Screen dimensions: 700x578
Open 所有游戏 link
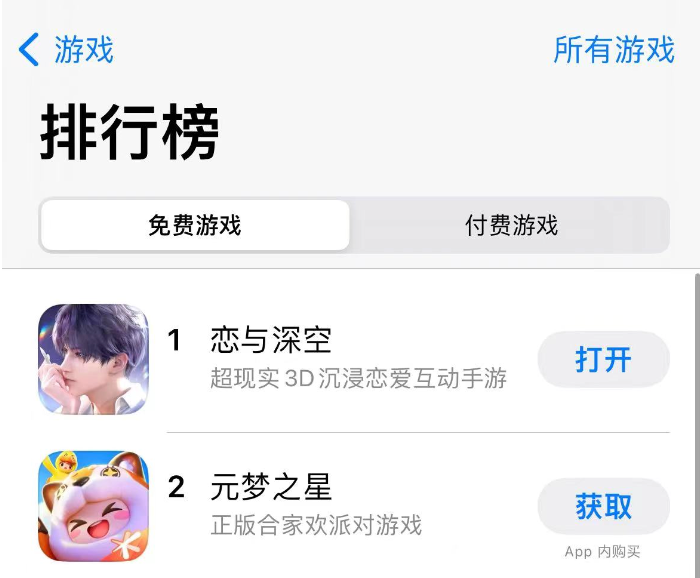point(613,50)
